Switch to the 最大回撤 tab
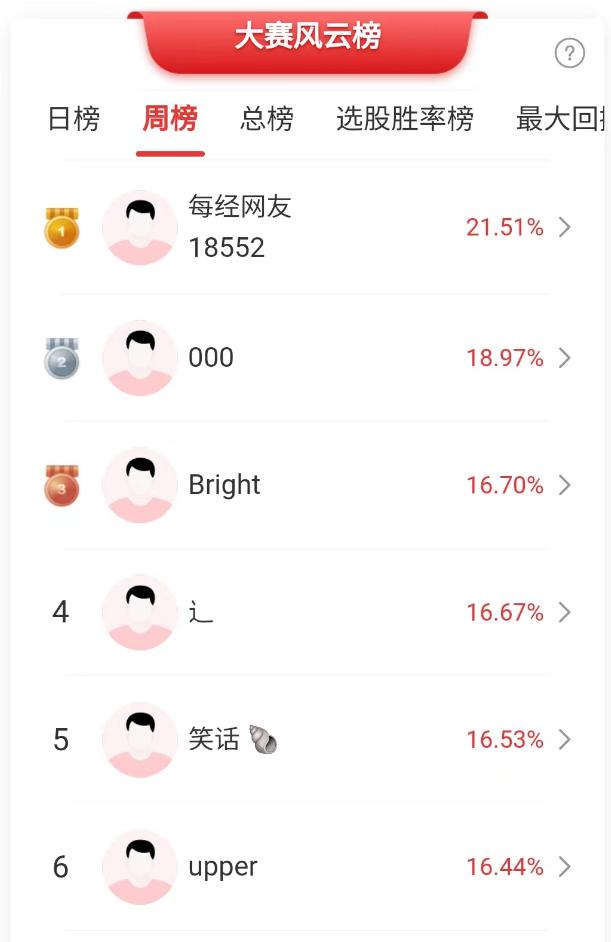Screen dimensions: 611x942 click(x=562, y=120)
